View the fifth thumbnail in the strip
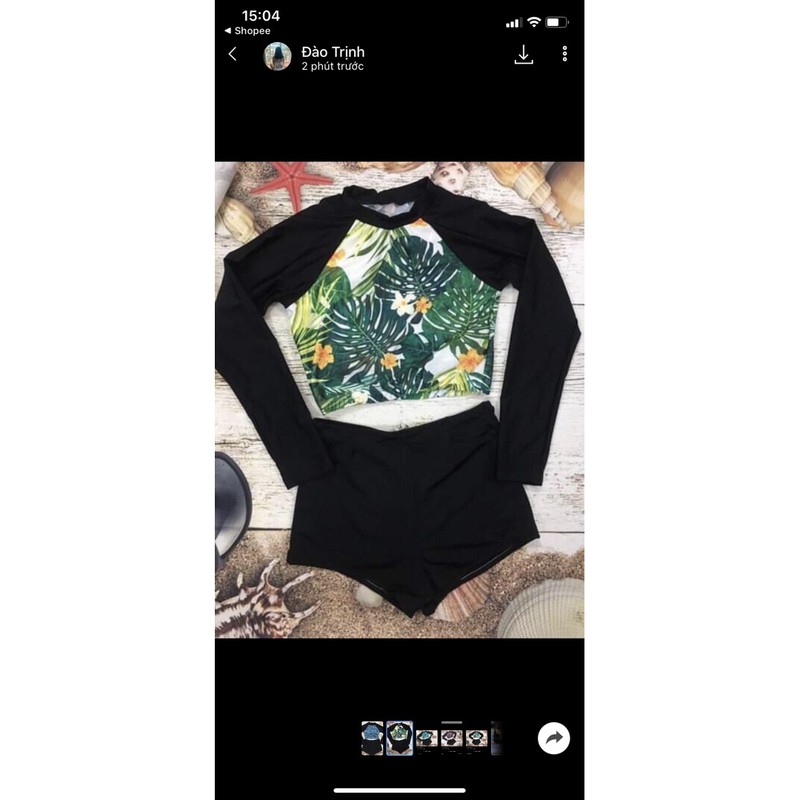 477,738
